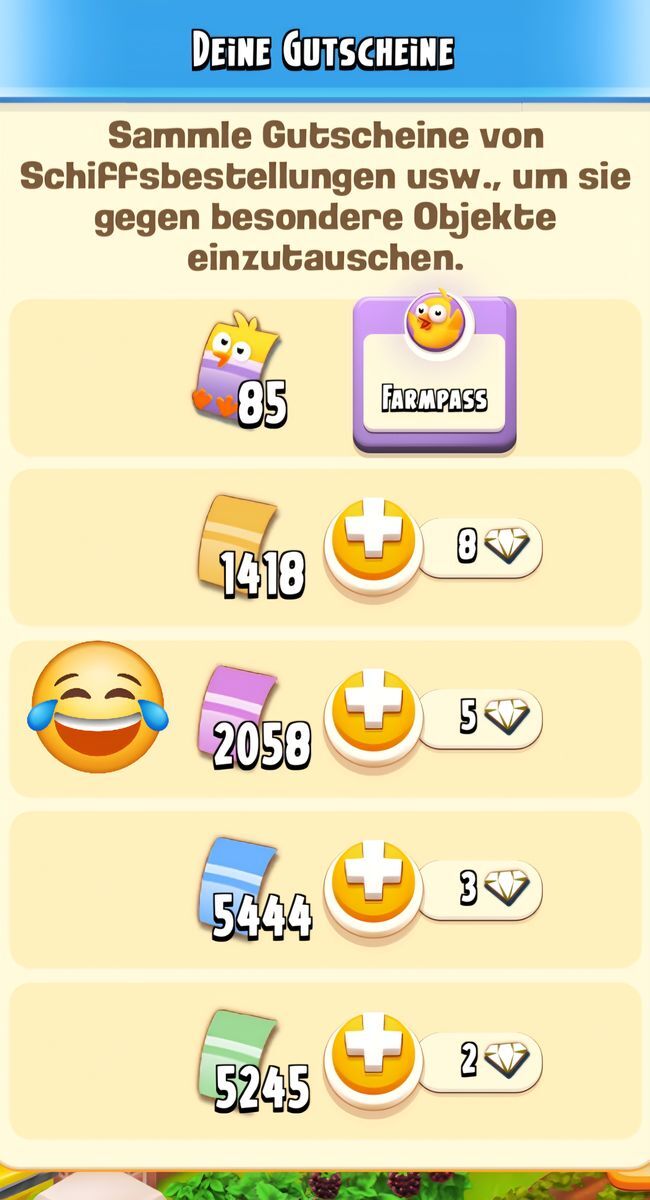
Task: Add blue vouchers for 3 diamonds
Action: 372,888
